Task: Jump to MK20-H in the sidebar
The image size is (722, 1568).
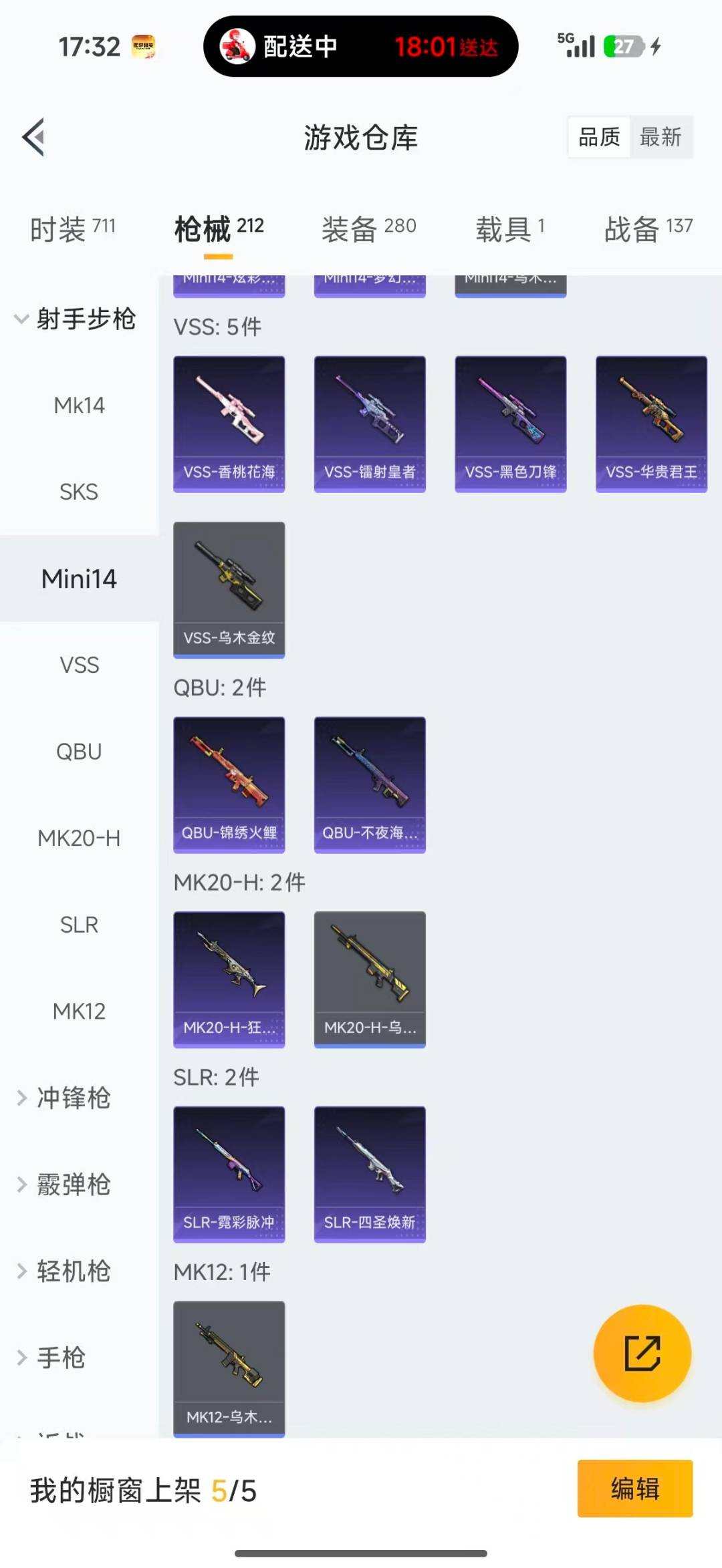Action: [79, 838]
